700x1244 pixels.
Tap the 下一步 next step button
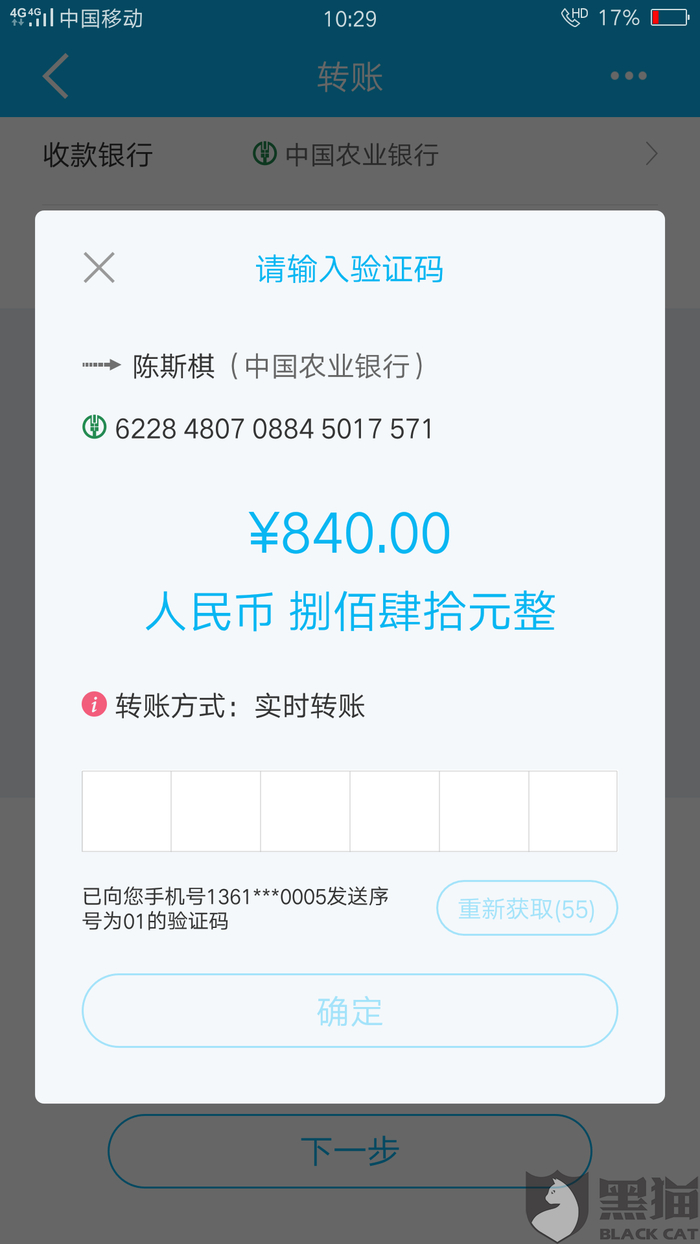350,1151
